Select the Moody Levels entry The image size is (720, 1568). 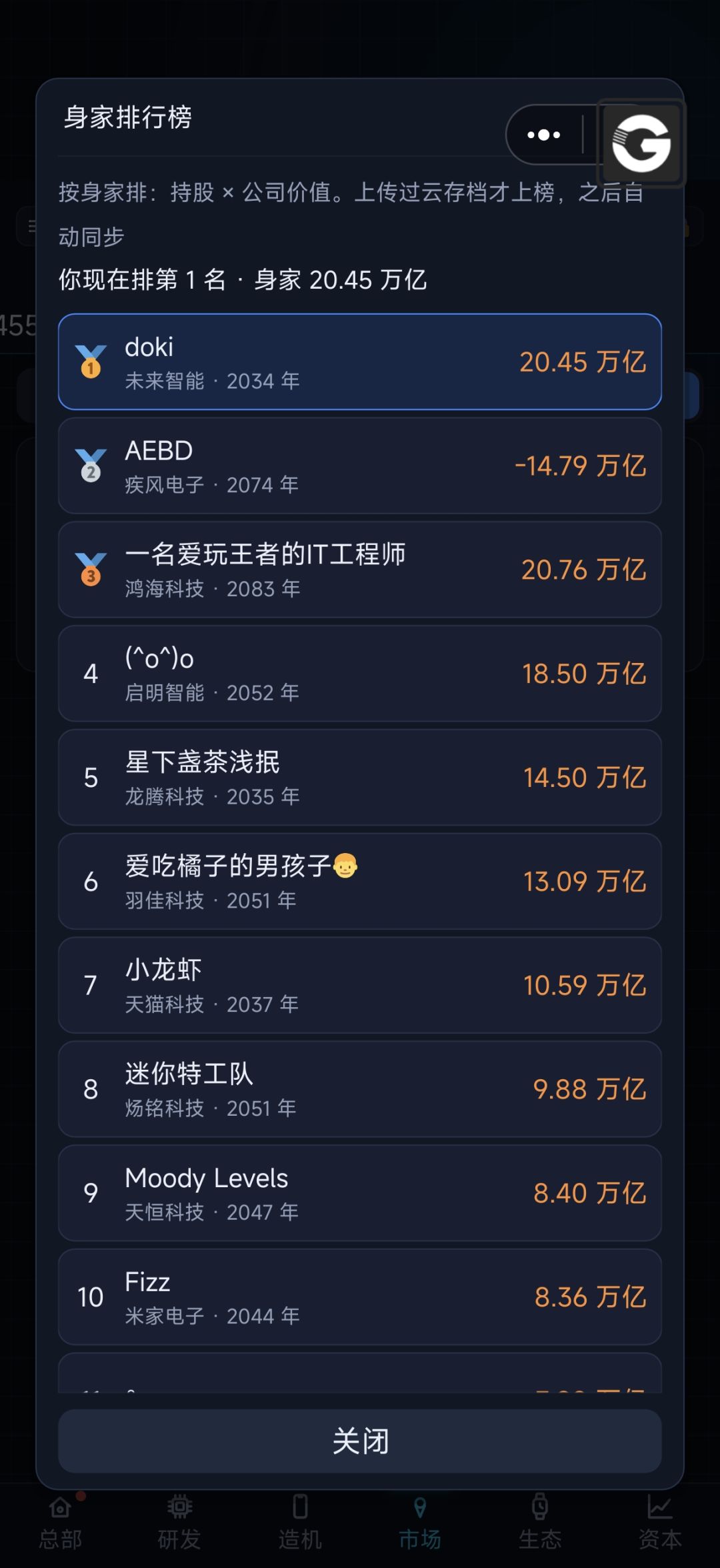tap(360, 1193)
